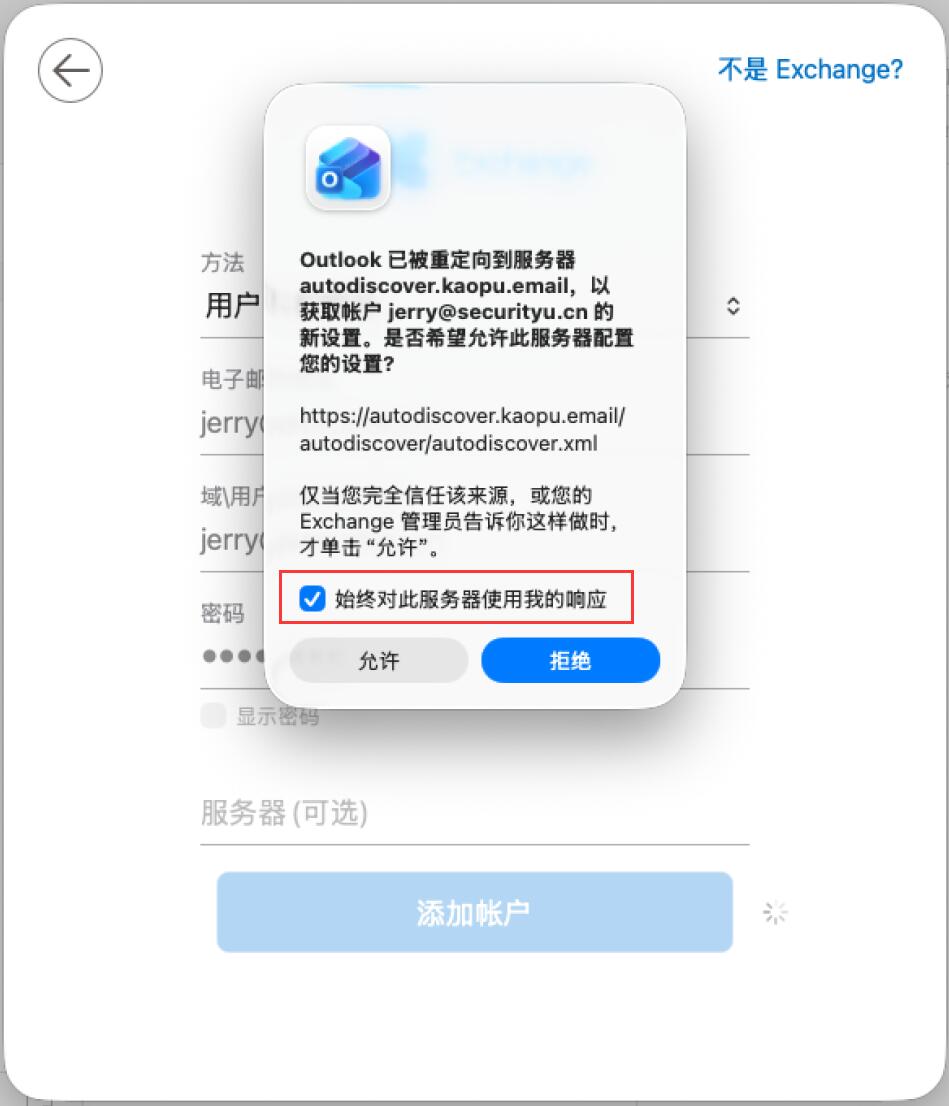
Task: Uncheck 始终对此服务器使用我的响应 checkbox
Action: [313, 600]
